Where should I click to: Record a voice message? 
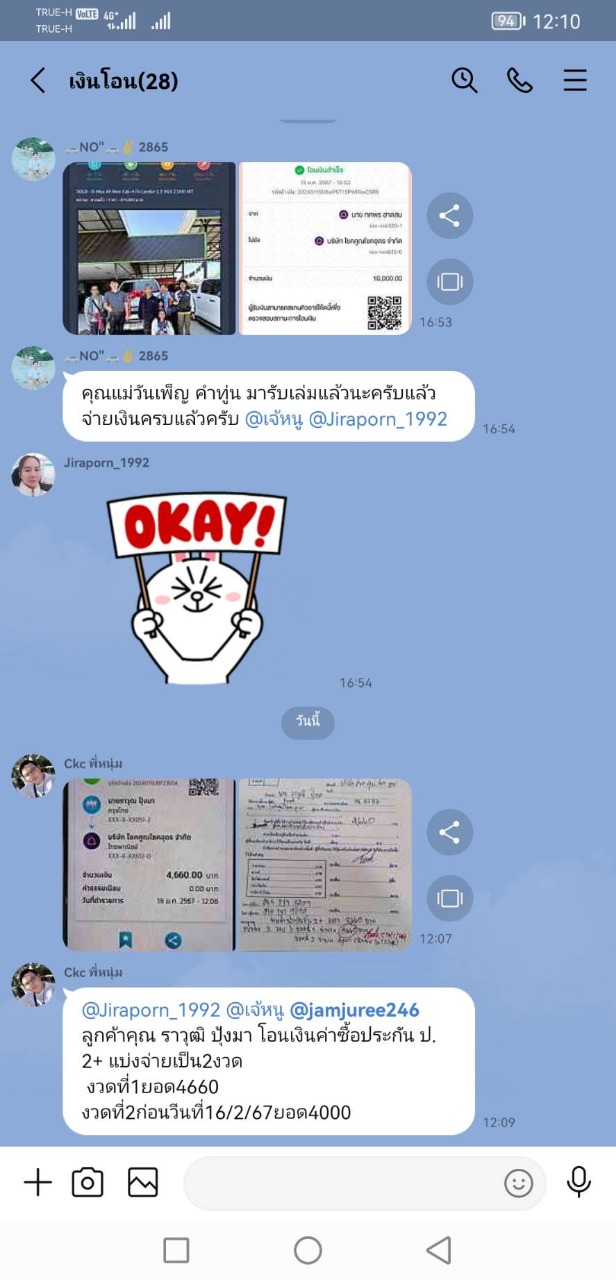tap(578, 1183)
